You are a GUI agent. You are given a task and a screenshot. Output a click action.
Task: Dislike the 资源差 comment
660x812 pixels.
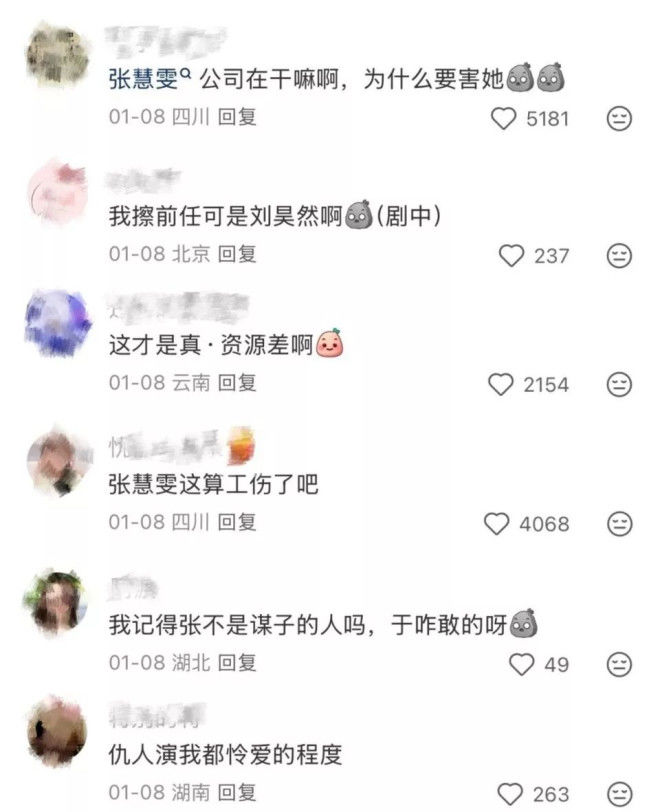619,384
